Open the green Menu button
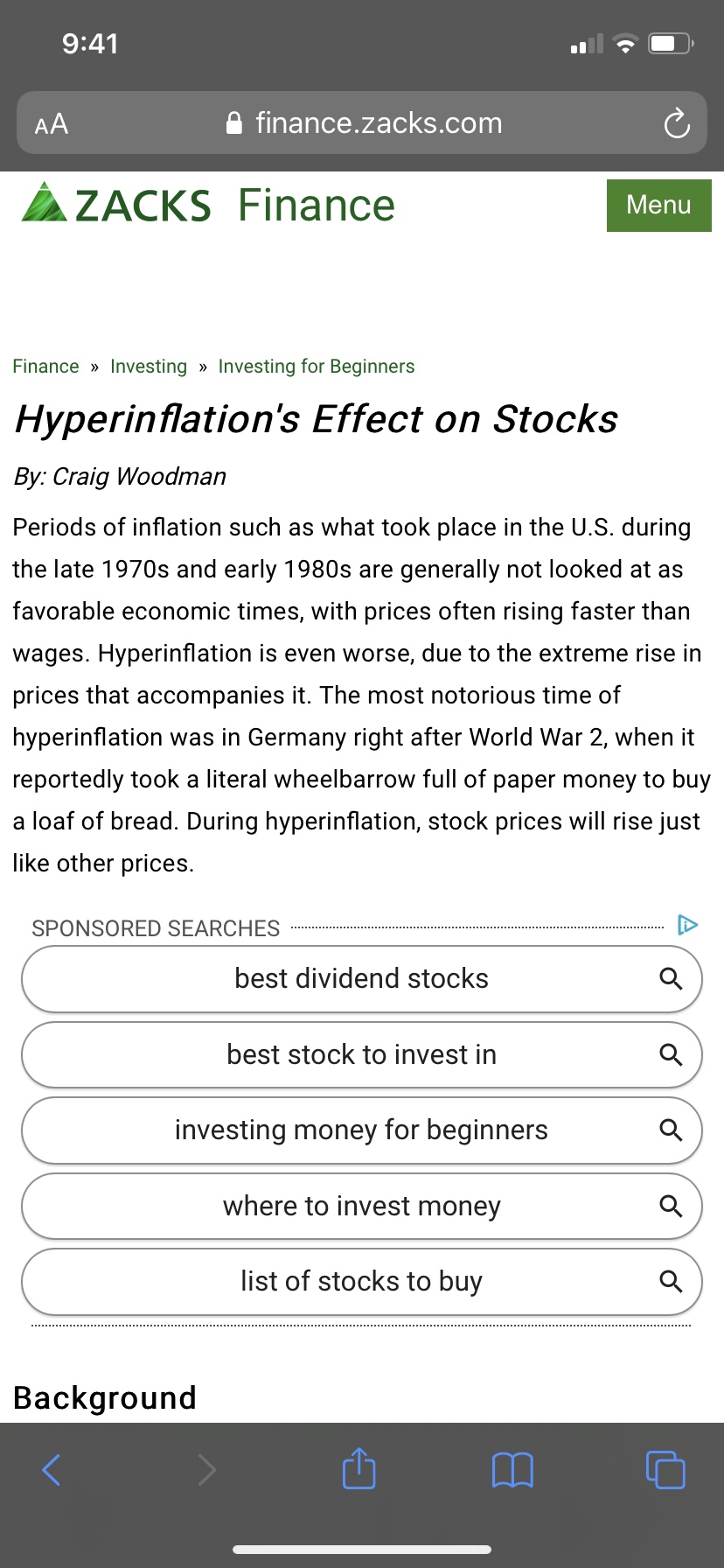The width and height of the screenshot is (724, 1568). (658, 206)
